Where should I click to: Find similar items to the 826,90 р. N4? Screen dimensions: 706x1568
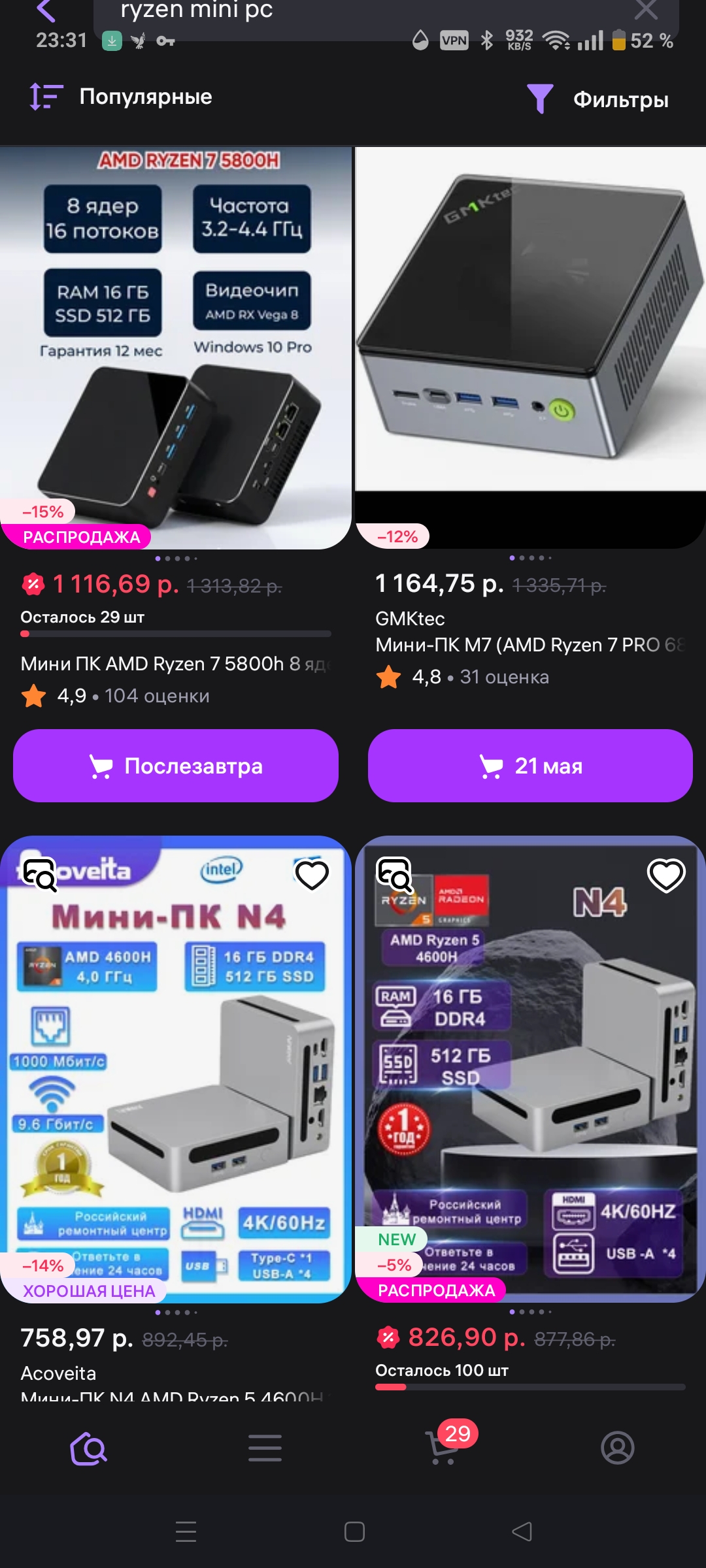[x=394, y=874]
